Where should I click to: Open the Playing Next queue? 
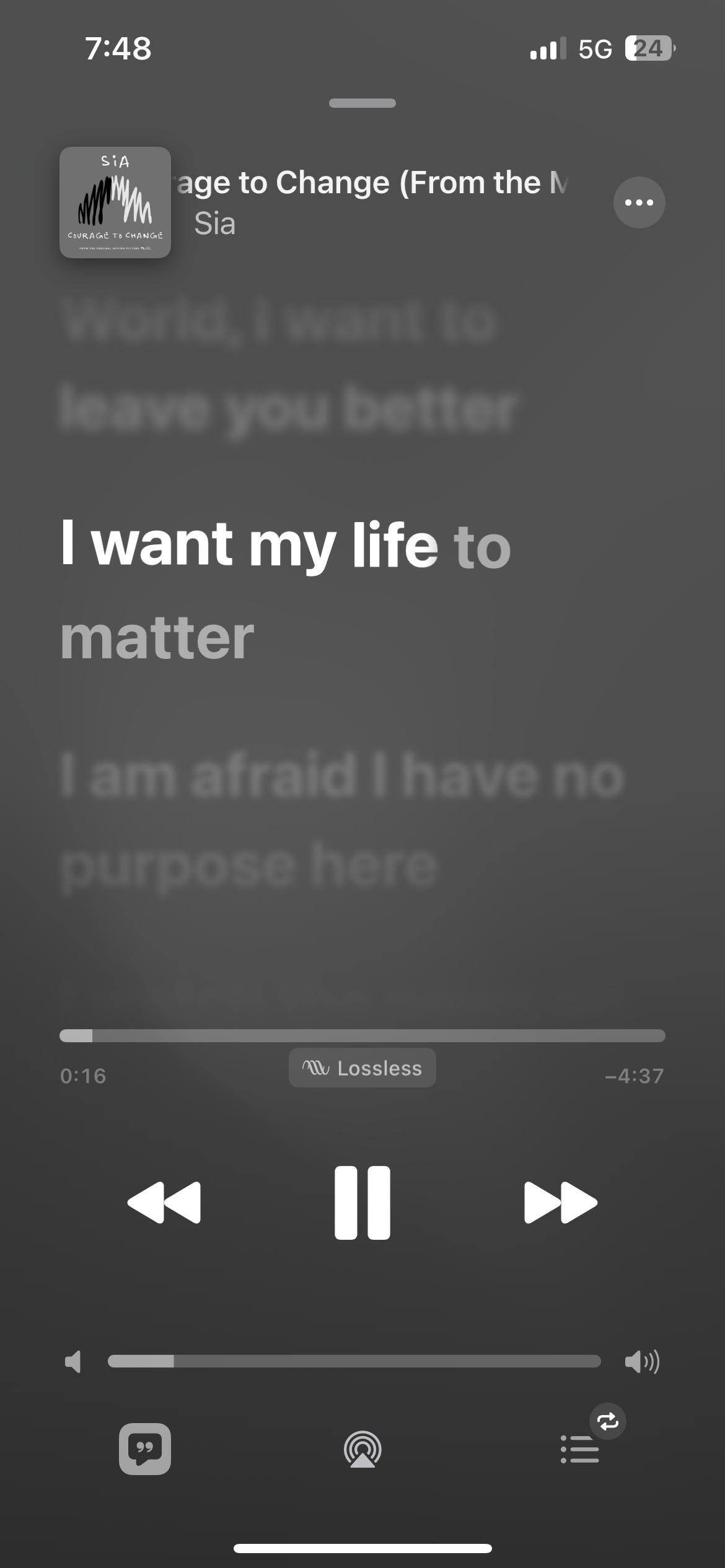click(580, 1449)
